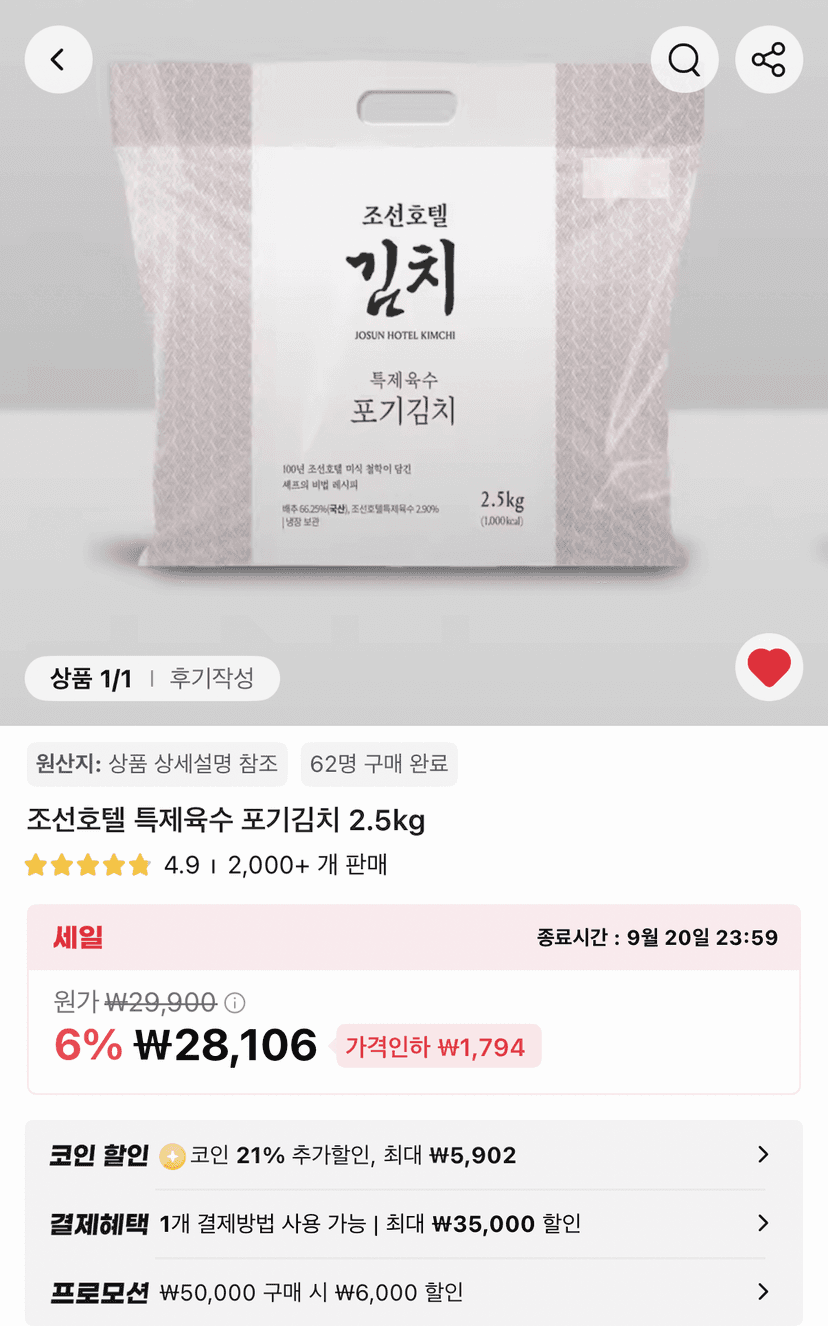Viewport: 828px width, 1326px height.
Task: Open the 결제혜택 payment benefits row
Action: (414, 1223)
